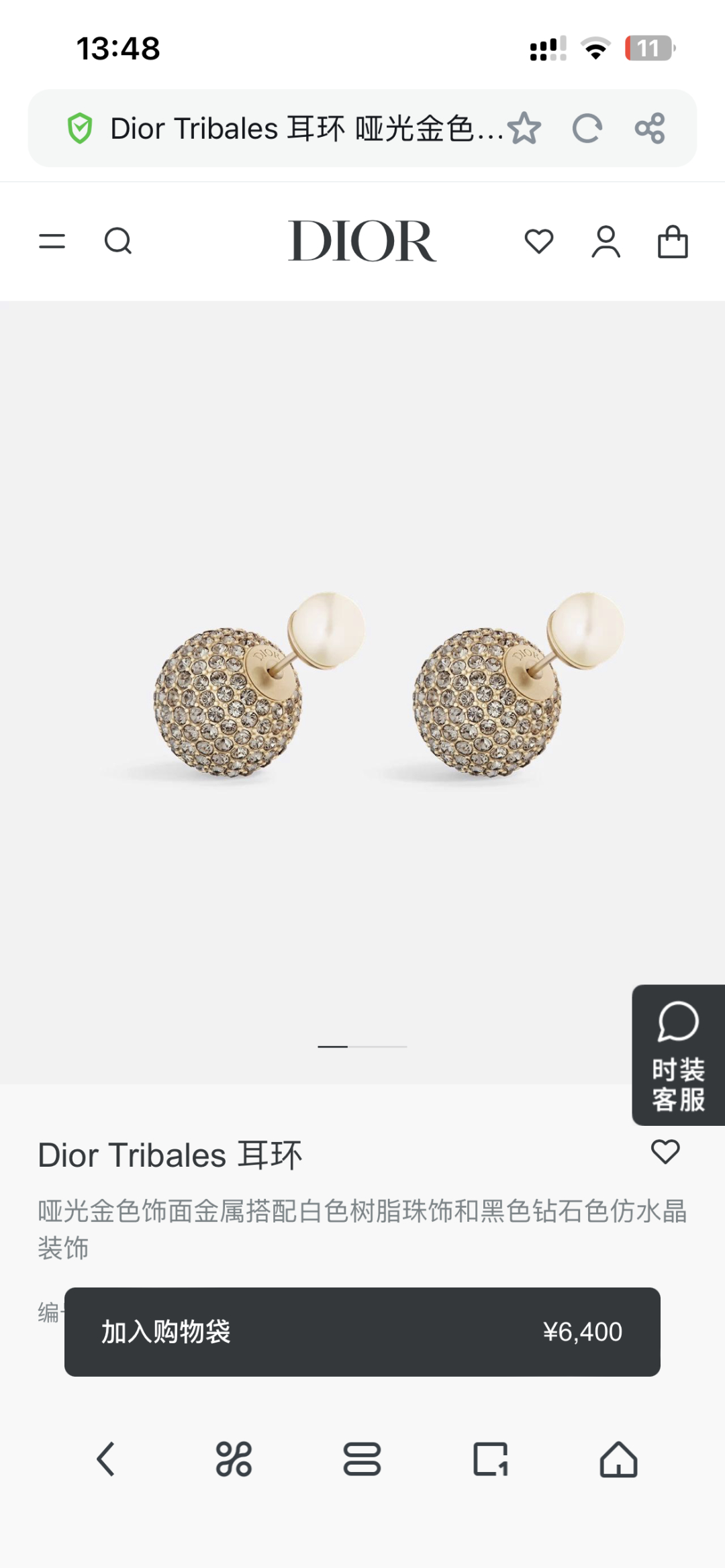This screenshot has height=1568, width=725.
Task: Go back to the previous page
Action: coord(106,1459)
